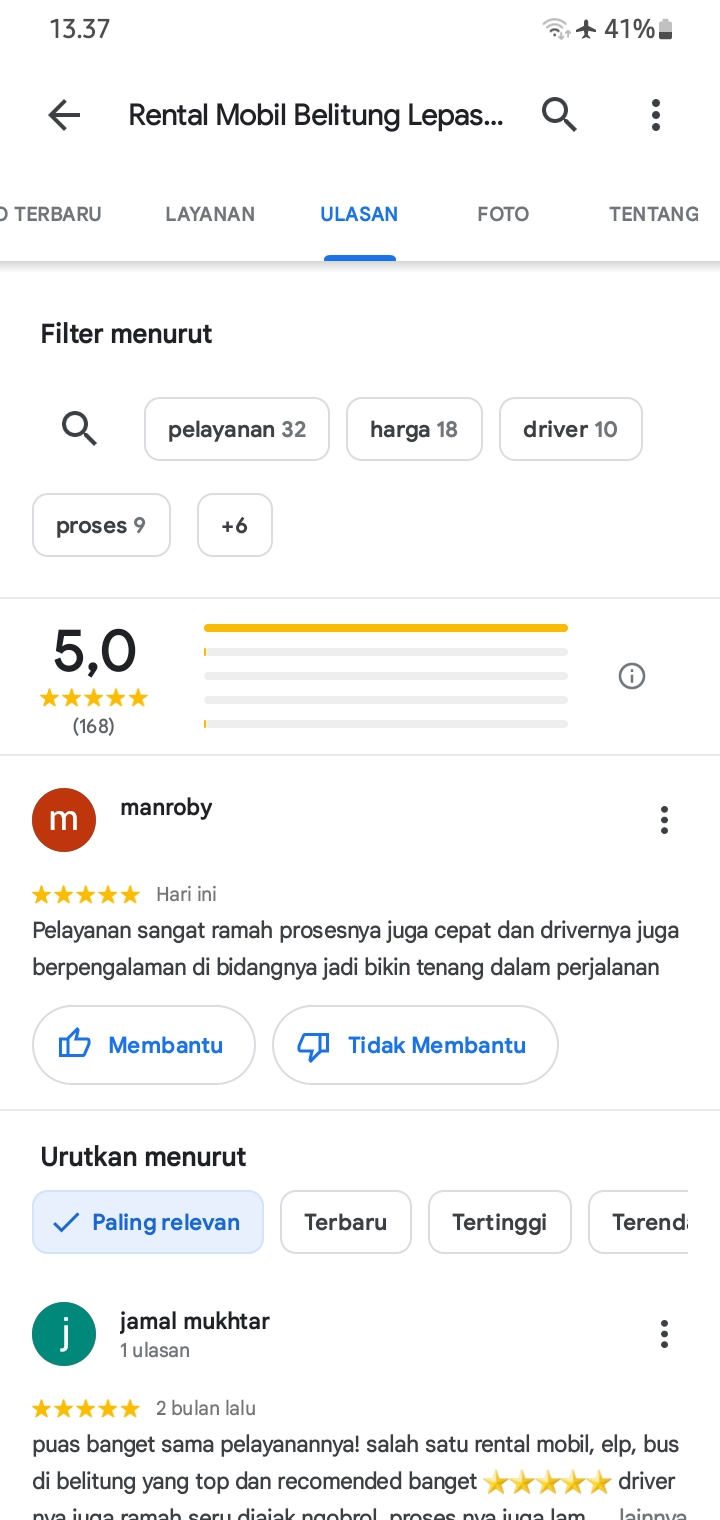
Task: Go back using the arrow icon
Action: tap(64, 116)
